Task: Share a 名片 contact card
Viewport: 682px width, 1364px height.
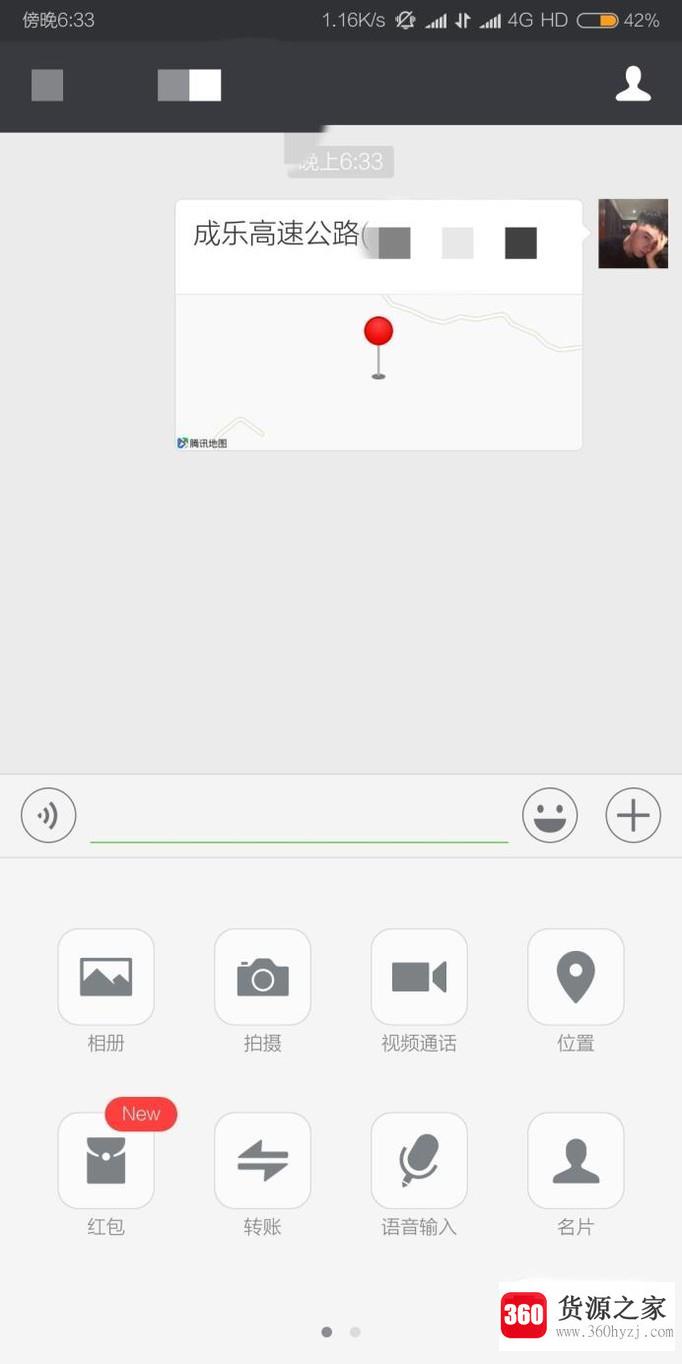Action: (575, 1161)
